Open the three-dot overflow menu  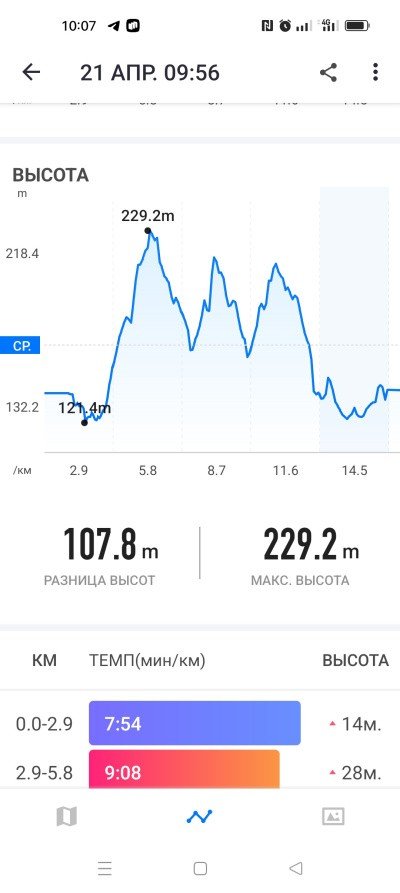click(375, 72)
